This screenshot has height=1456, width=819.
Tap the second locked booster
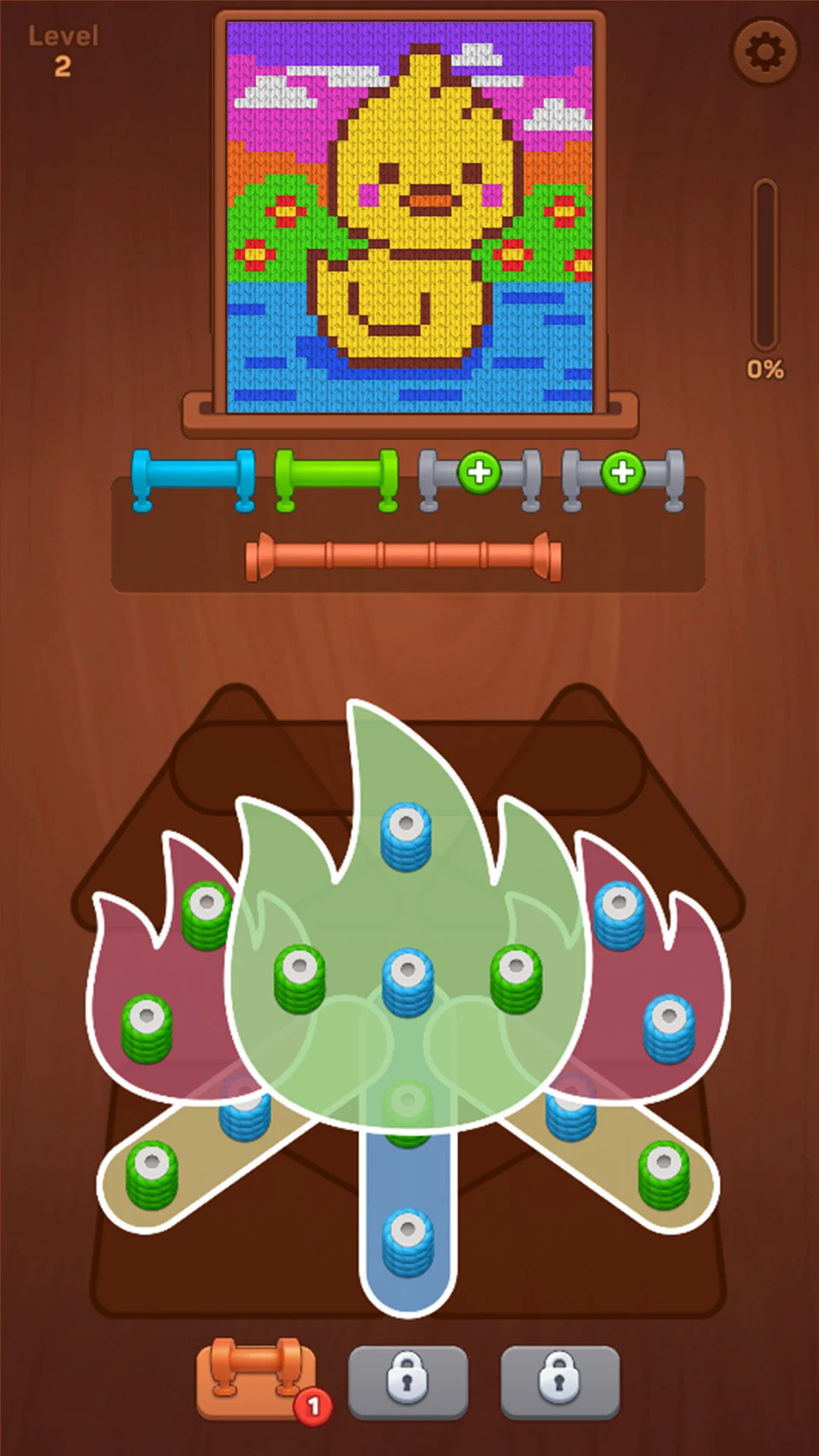pyautogui.click(x=560, y=1382)
